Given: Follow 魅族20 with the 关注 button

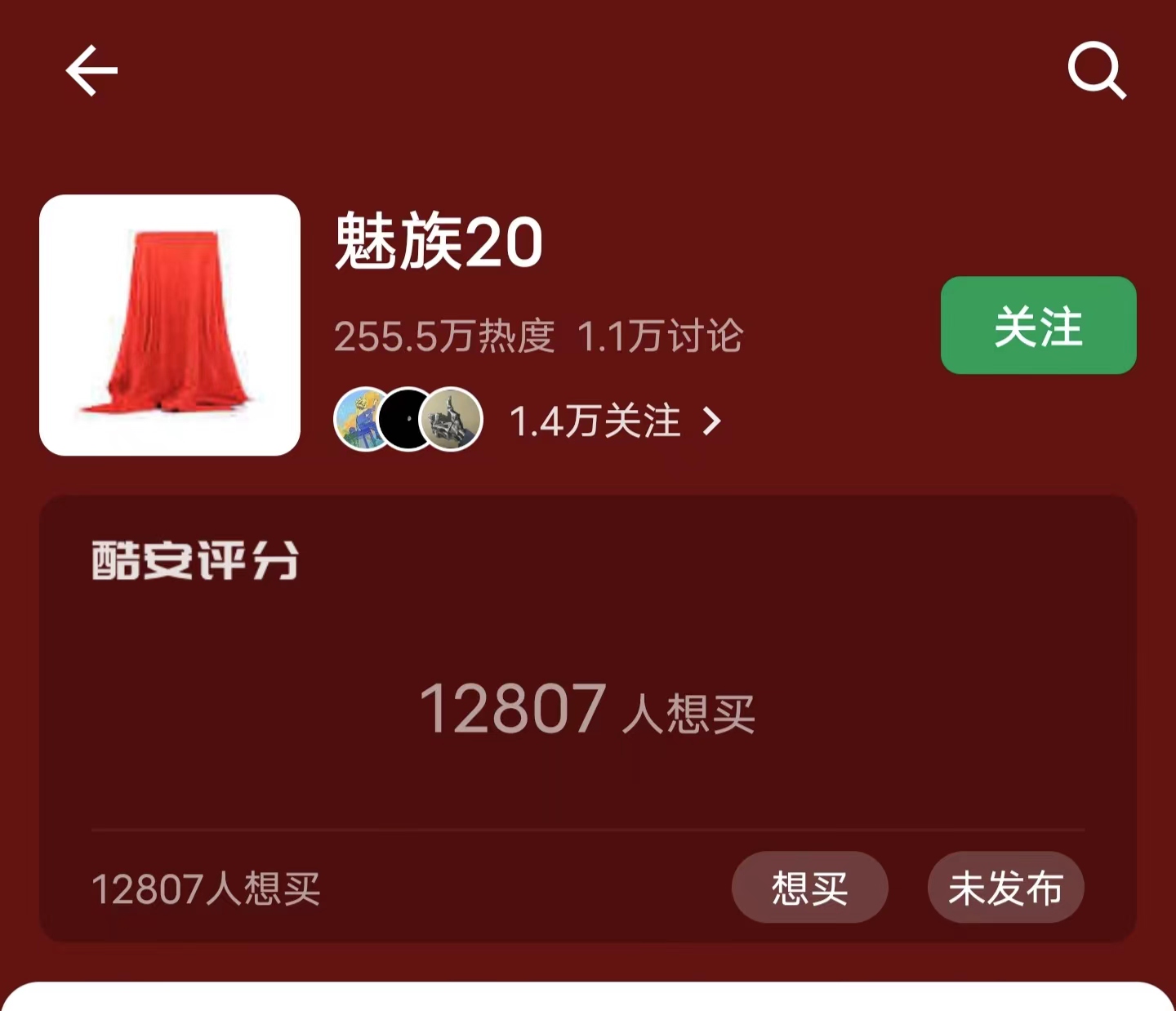Looking at the screenshot, I should click(x=1038, y=326).
